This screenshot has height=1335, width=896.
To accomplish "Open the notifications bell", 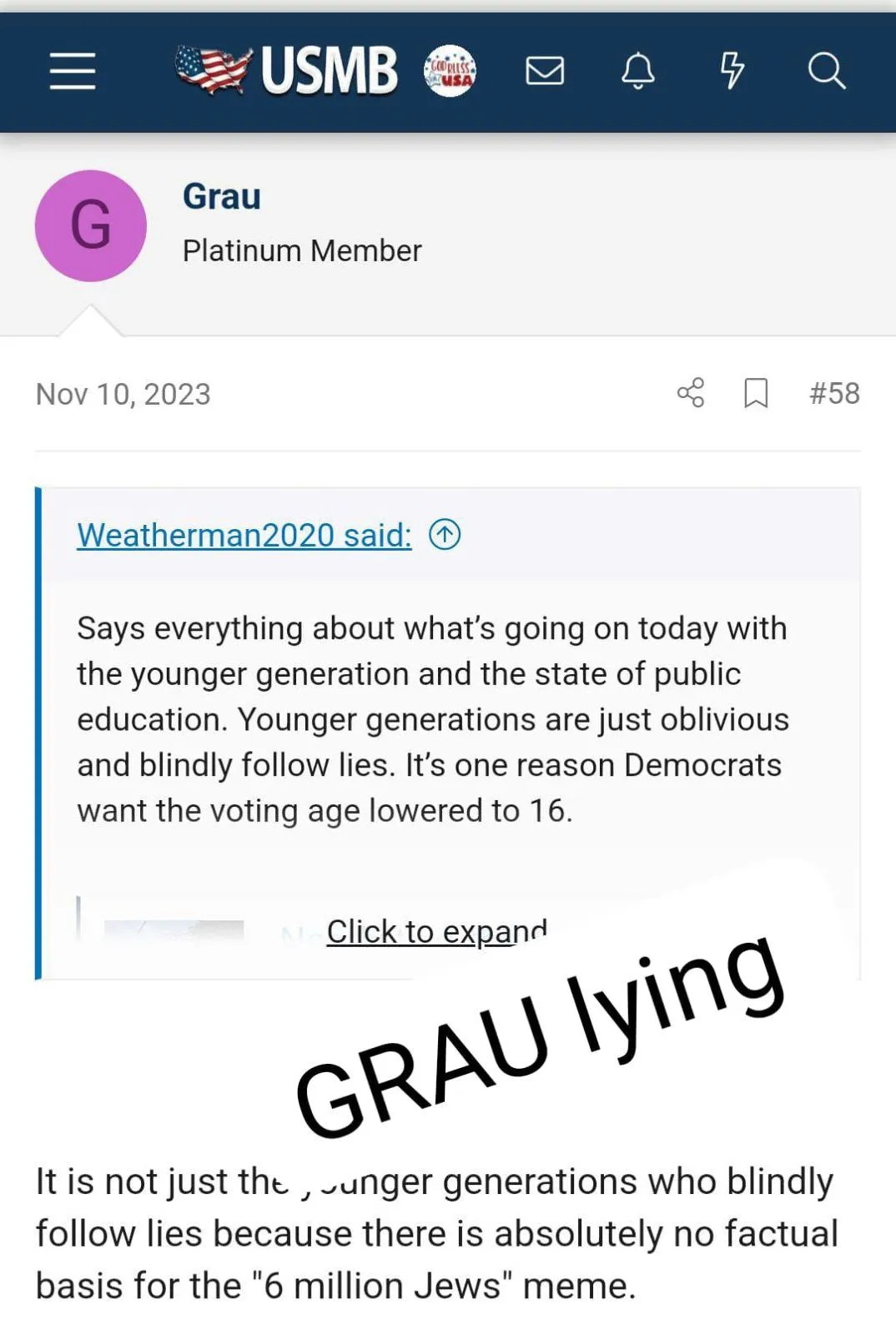I will (638, 71).
